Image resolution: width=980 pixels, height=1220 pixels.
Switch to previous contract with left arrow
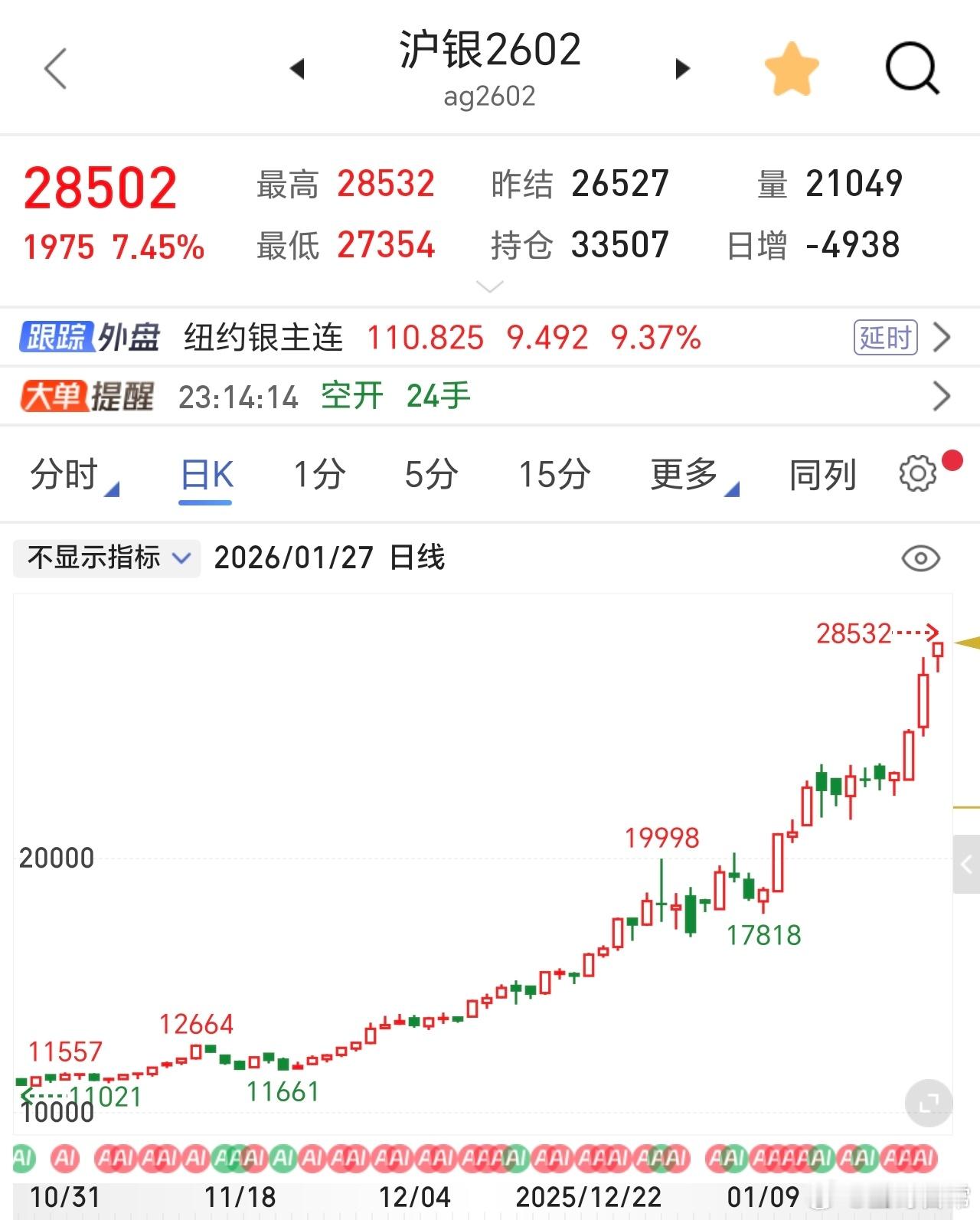pos(298,67)
